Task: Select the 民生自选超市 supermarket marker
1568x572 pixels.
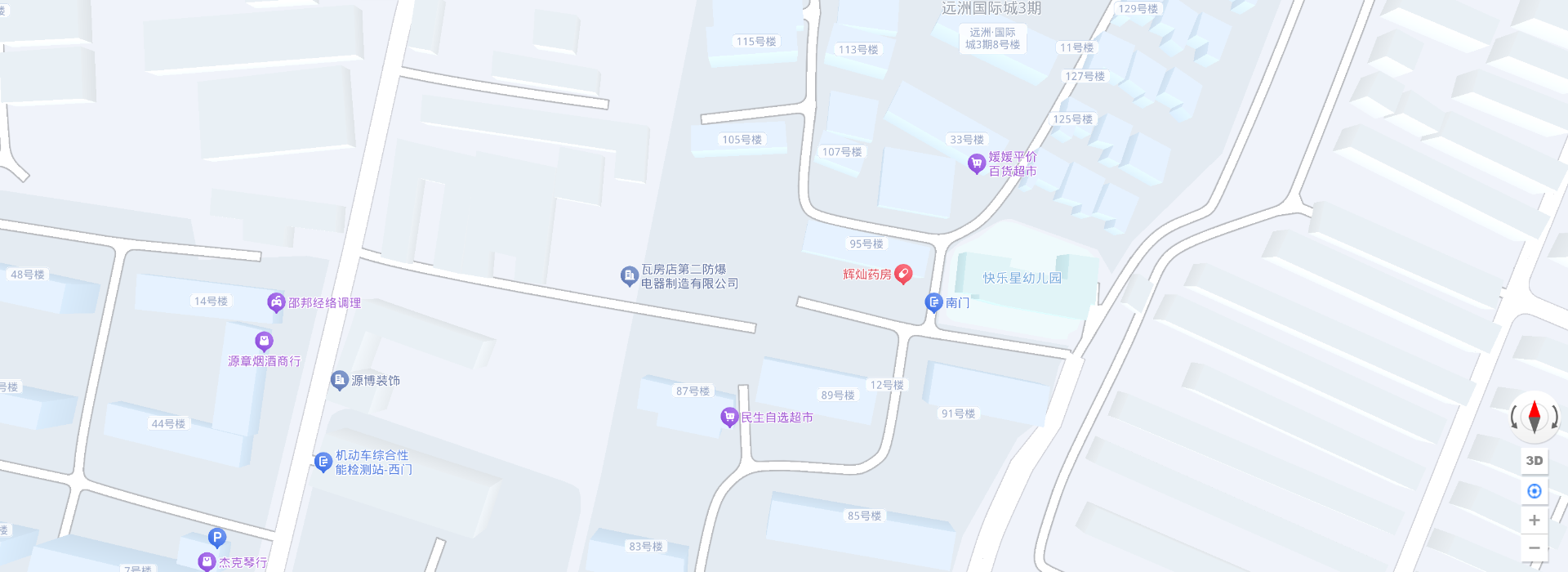Action: [729, 417]
